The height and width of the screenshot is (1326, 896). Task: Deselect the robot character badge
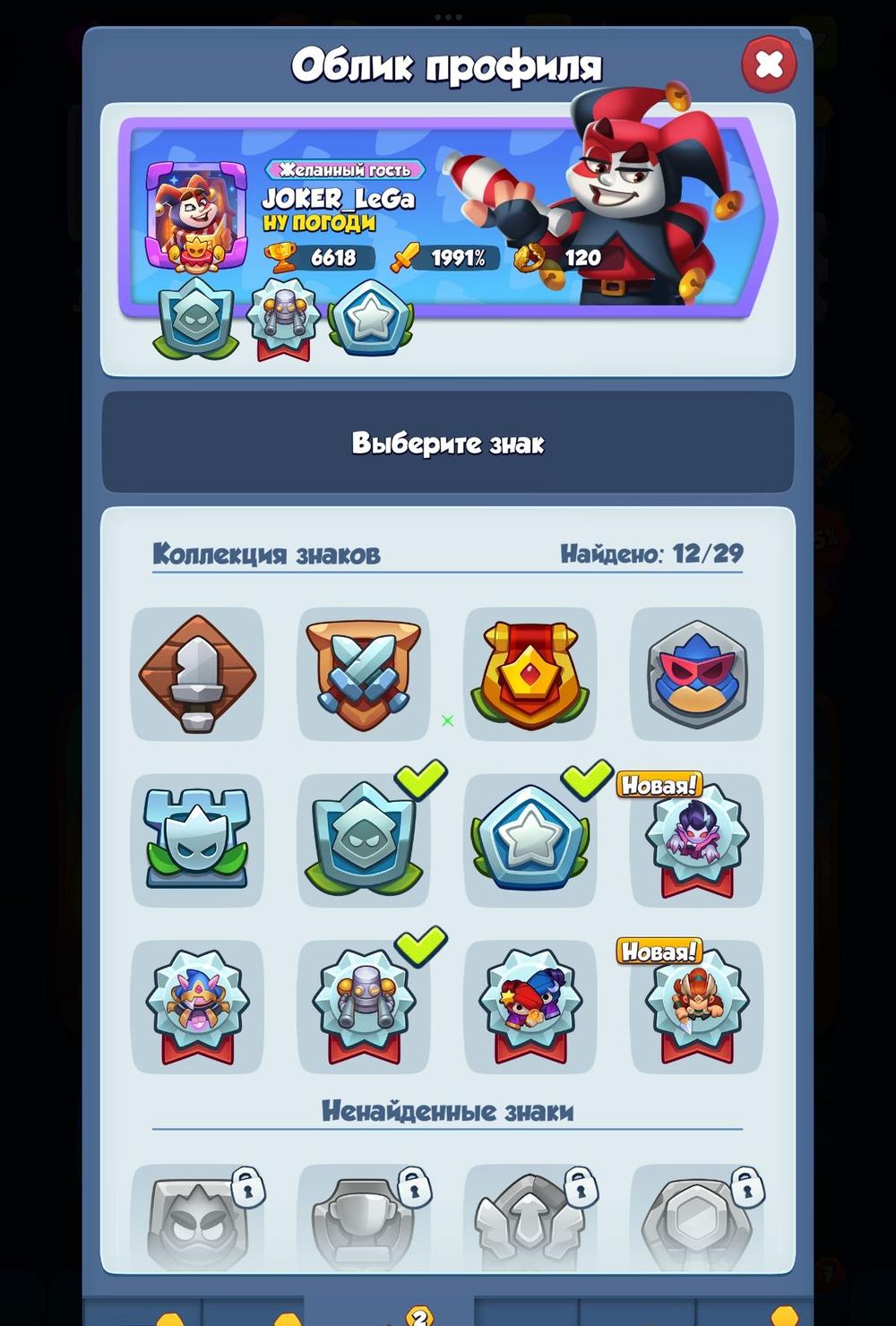click(363, 1006)
